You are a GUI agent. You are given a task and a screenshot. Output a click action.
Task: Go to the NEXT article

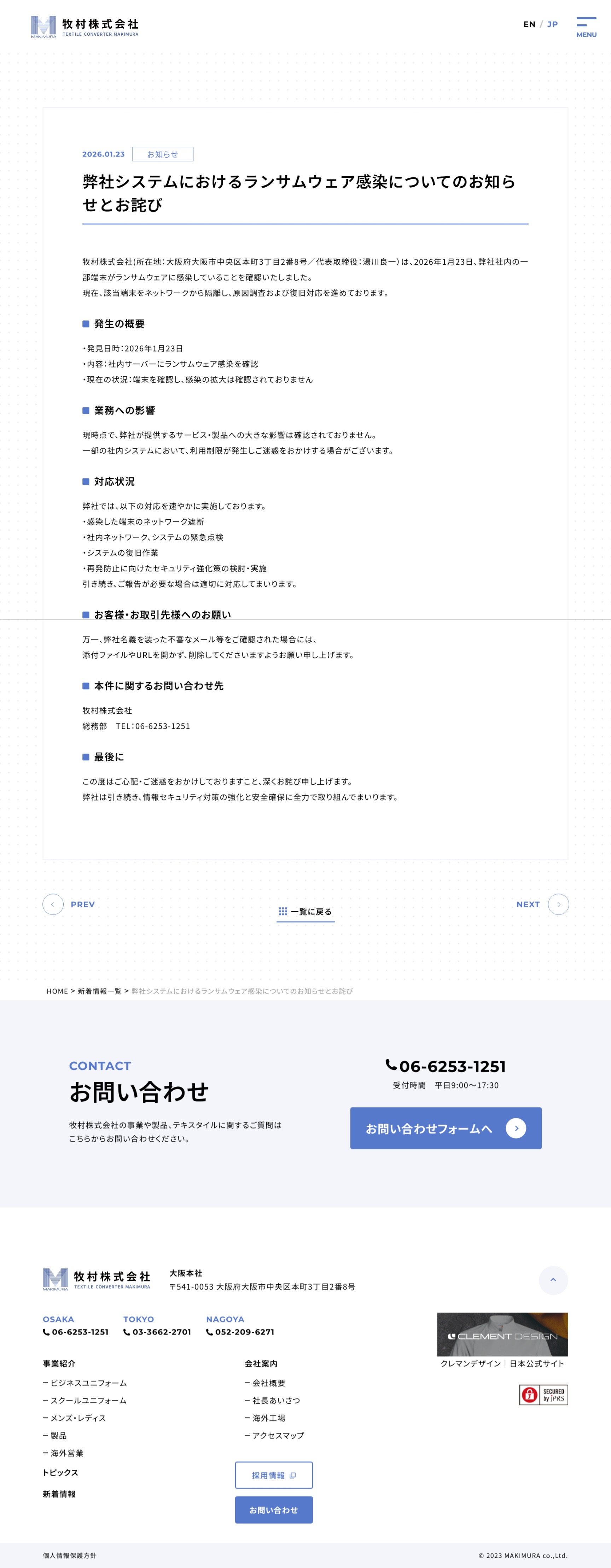(542, 904)
